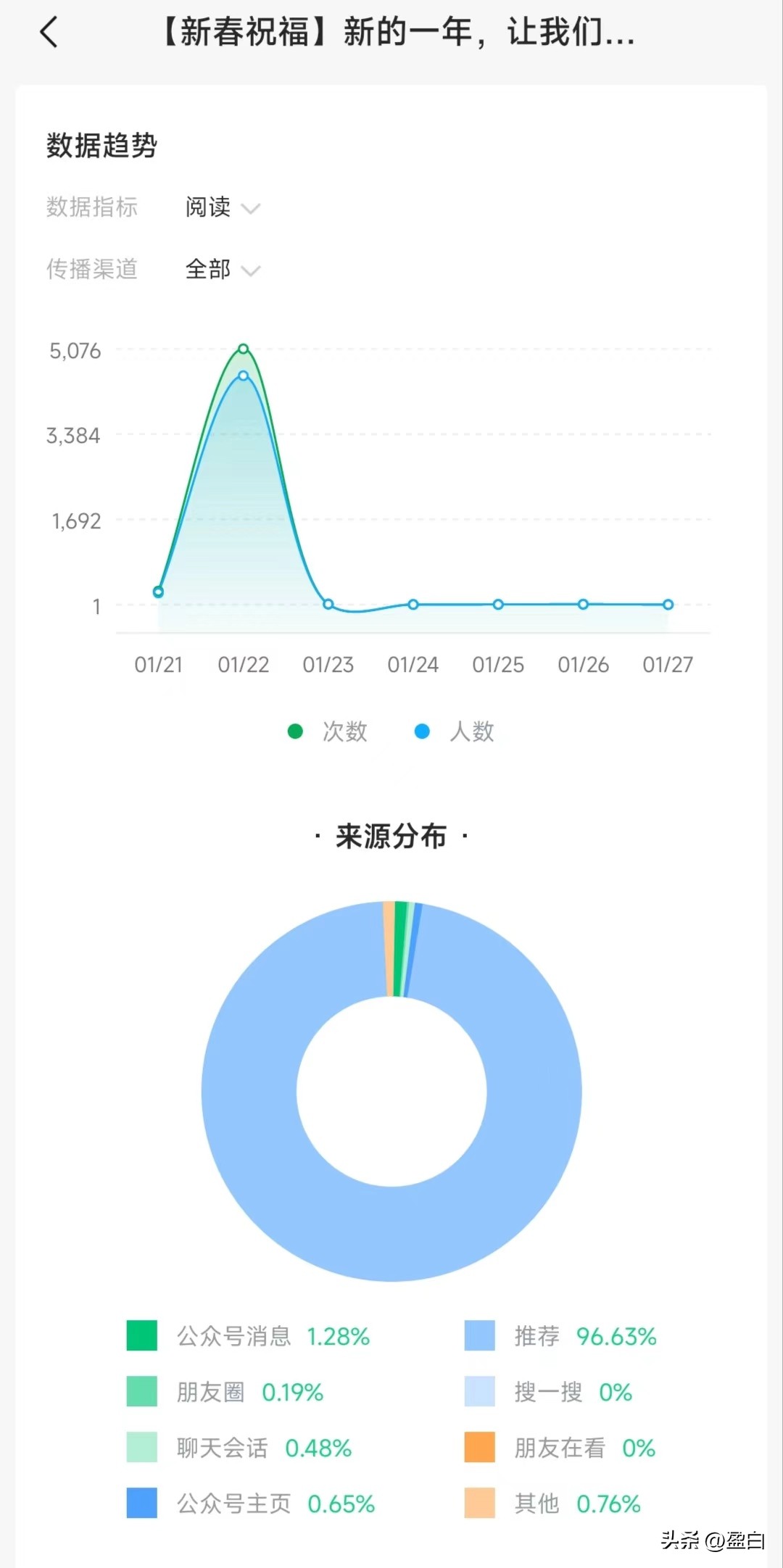The width and height of the screenshot is (783, 1568).
Task: Open the 阅读 data metric dropdown
Action: [217, 208]
